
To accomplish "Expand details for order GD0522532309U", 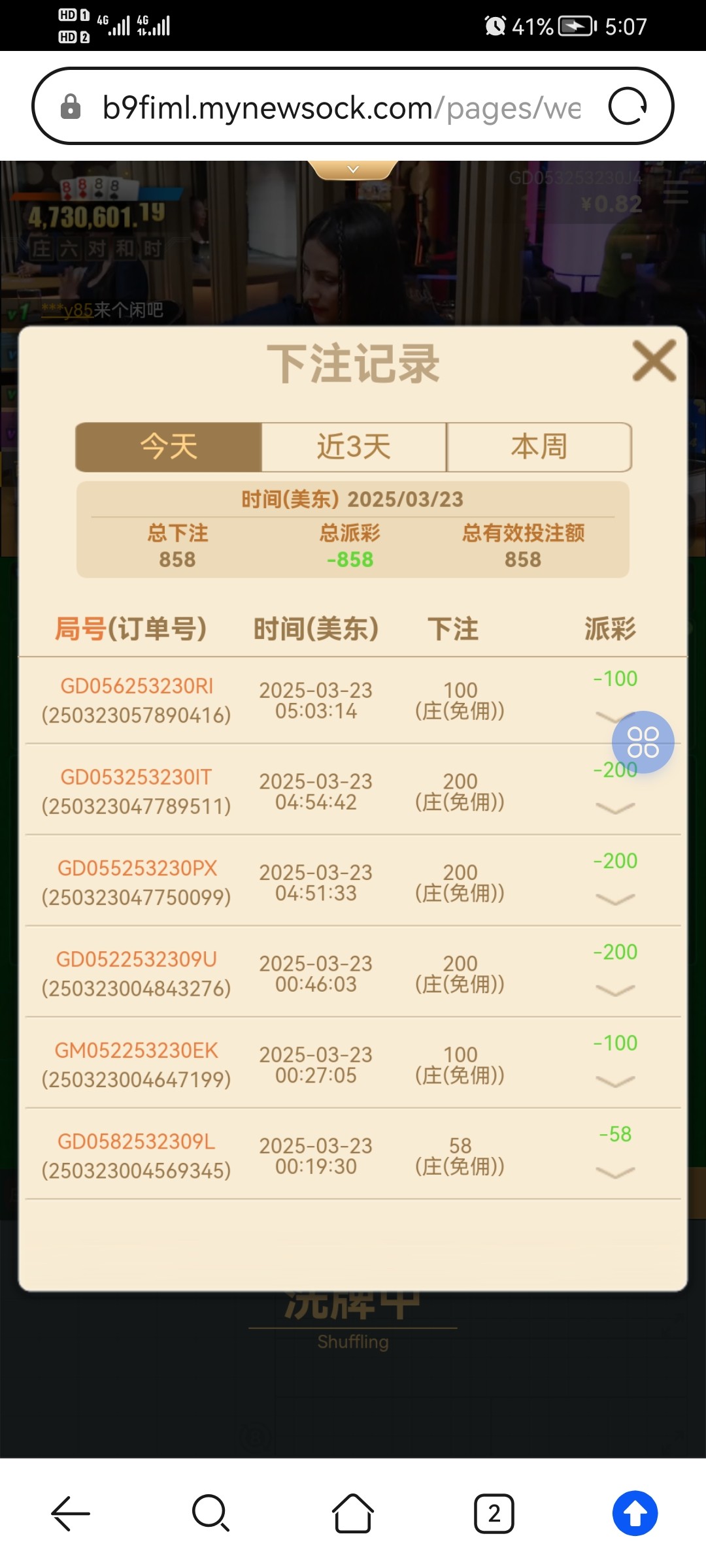I will 615,991.
